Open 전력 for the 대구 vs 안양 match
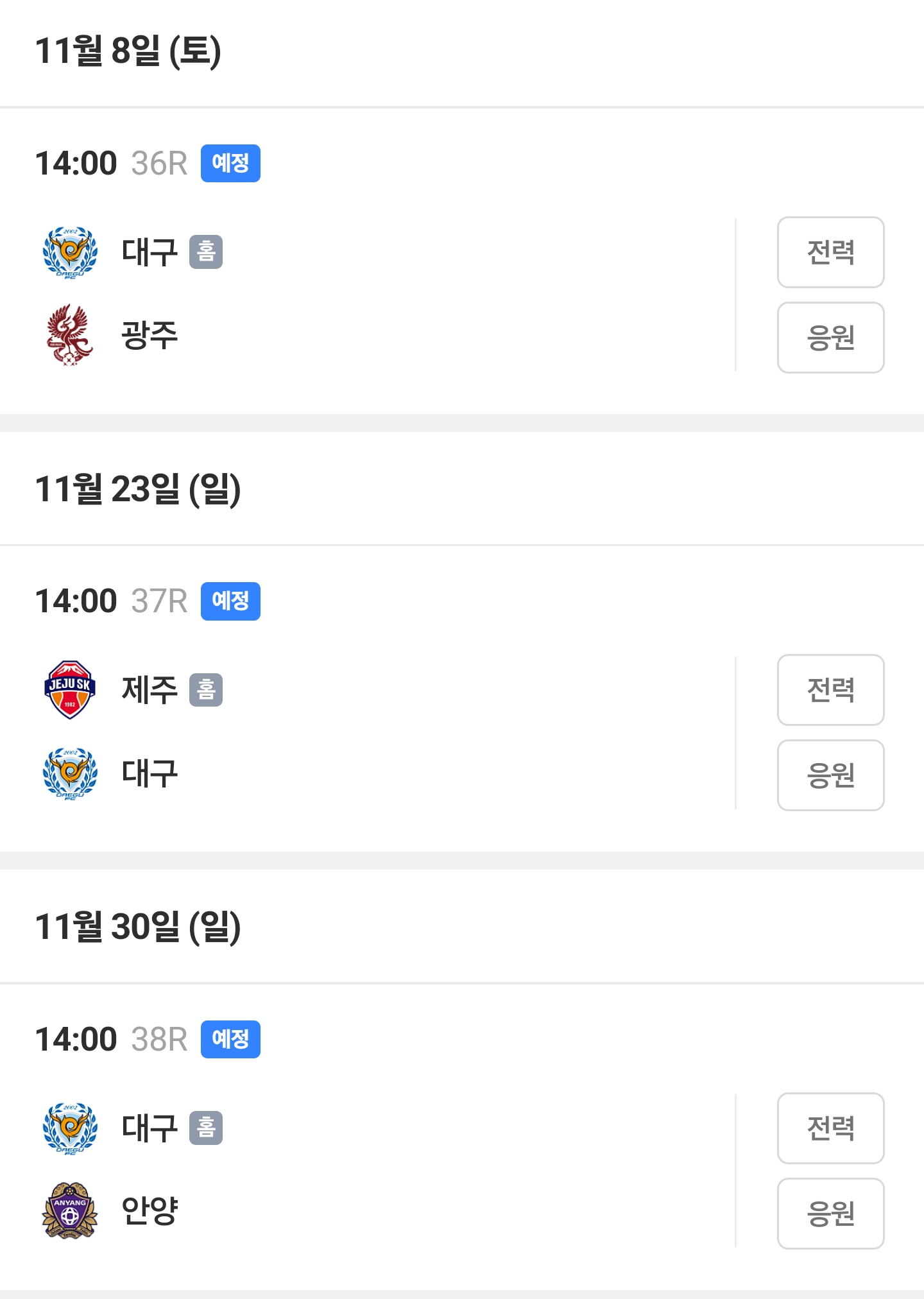Viewport: 924px width, 1299px height. (x=830, y=1128)
